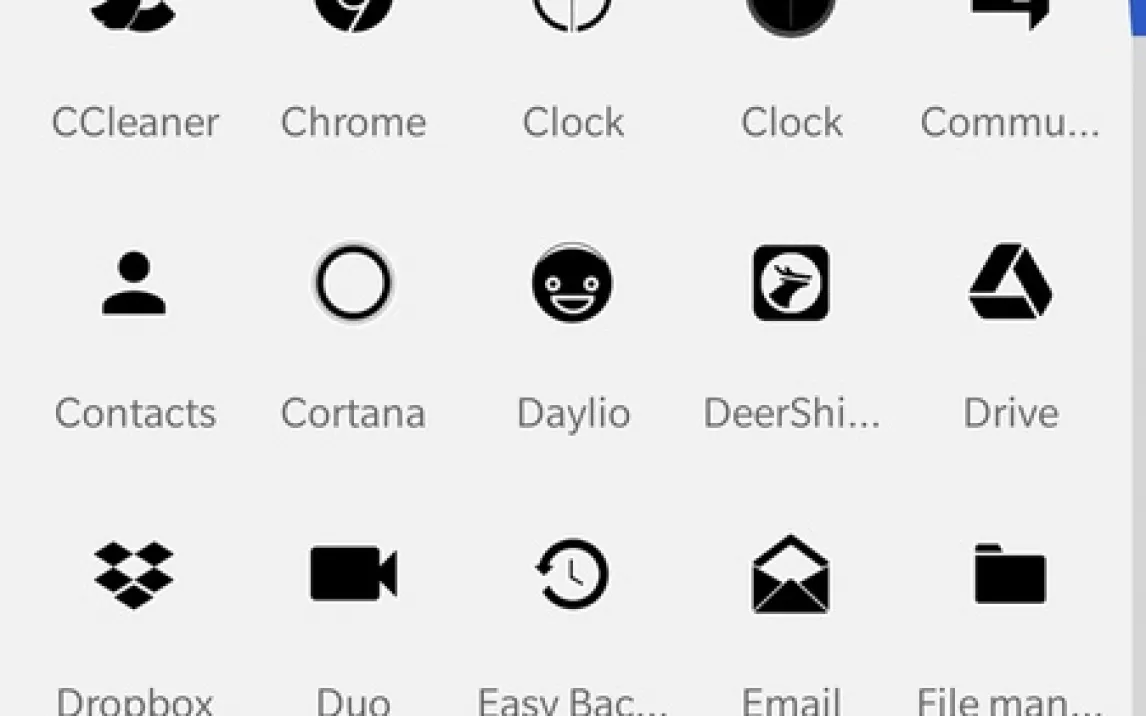Open the Email app

[x=791, y=574]
